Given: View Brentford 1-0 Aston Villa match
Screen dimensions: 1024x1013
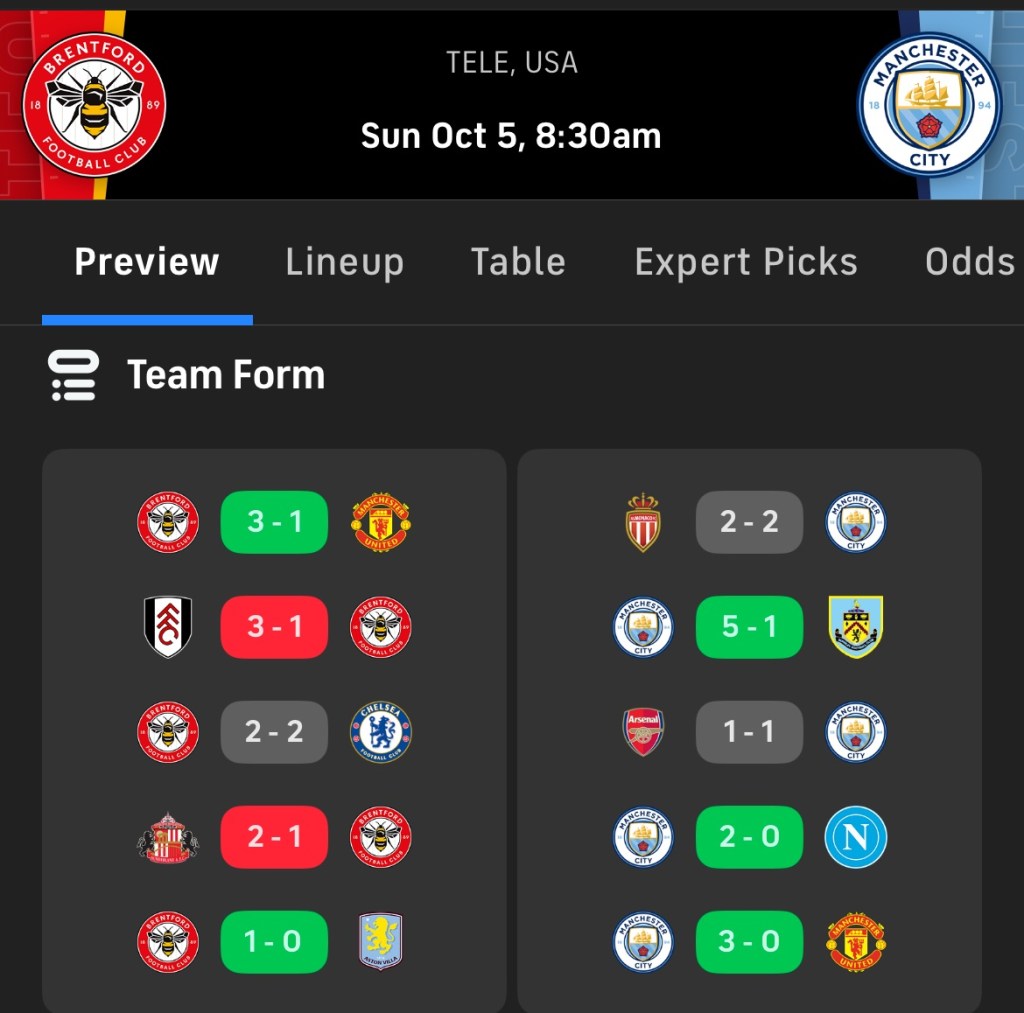Looking at the screenshot, I should tap(274, 942).
